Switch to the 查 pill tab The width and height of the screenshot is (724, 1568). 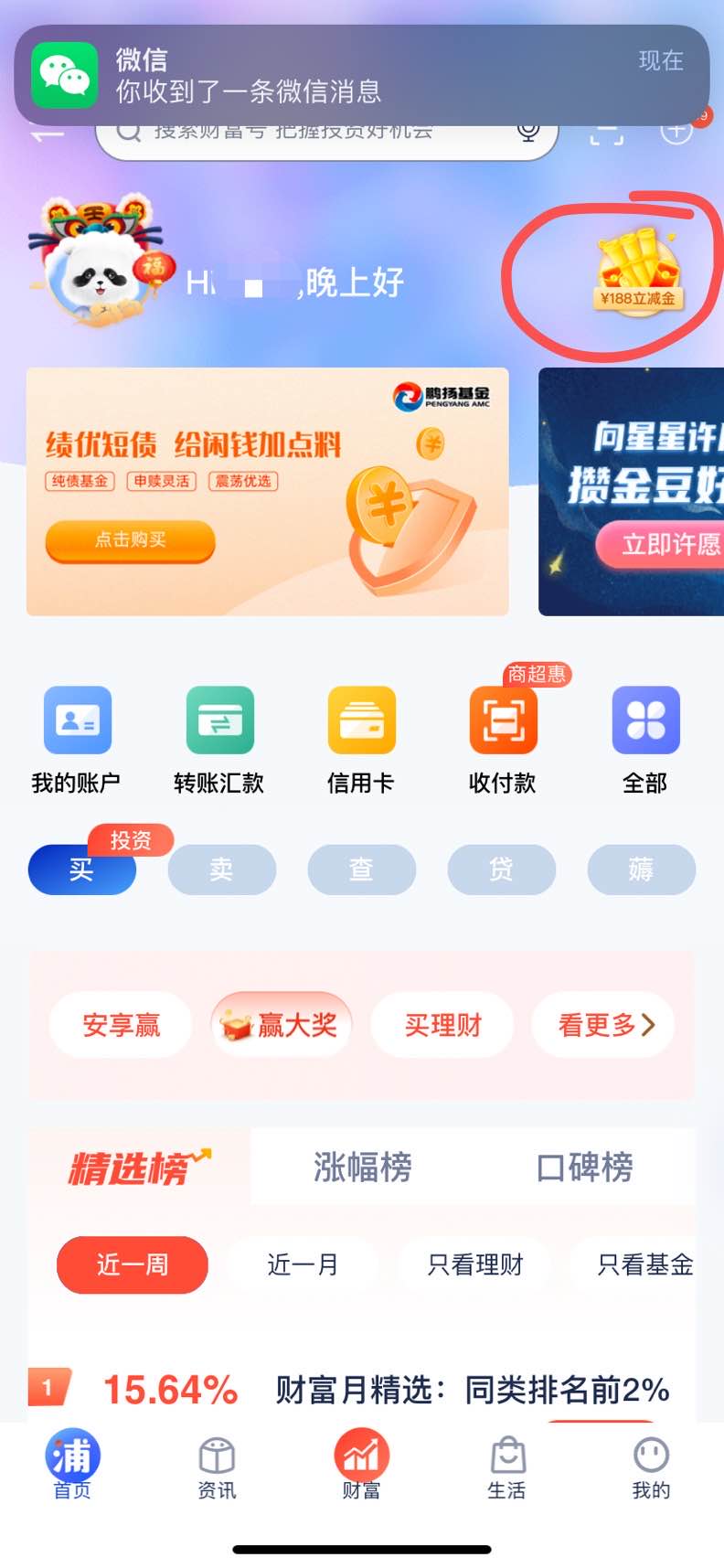pos(361,869)
